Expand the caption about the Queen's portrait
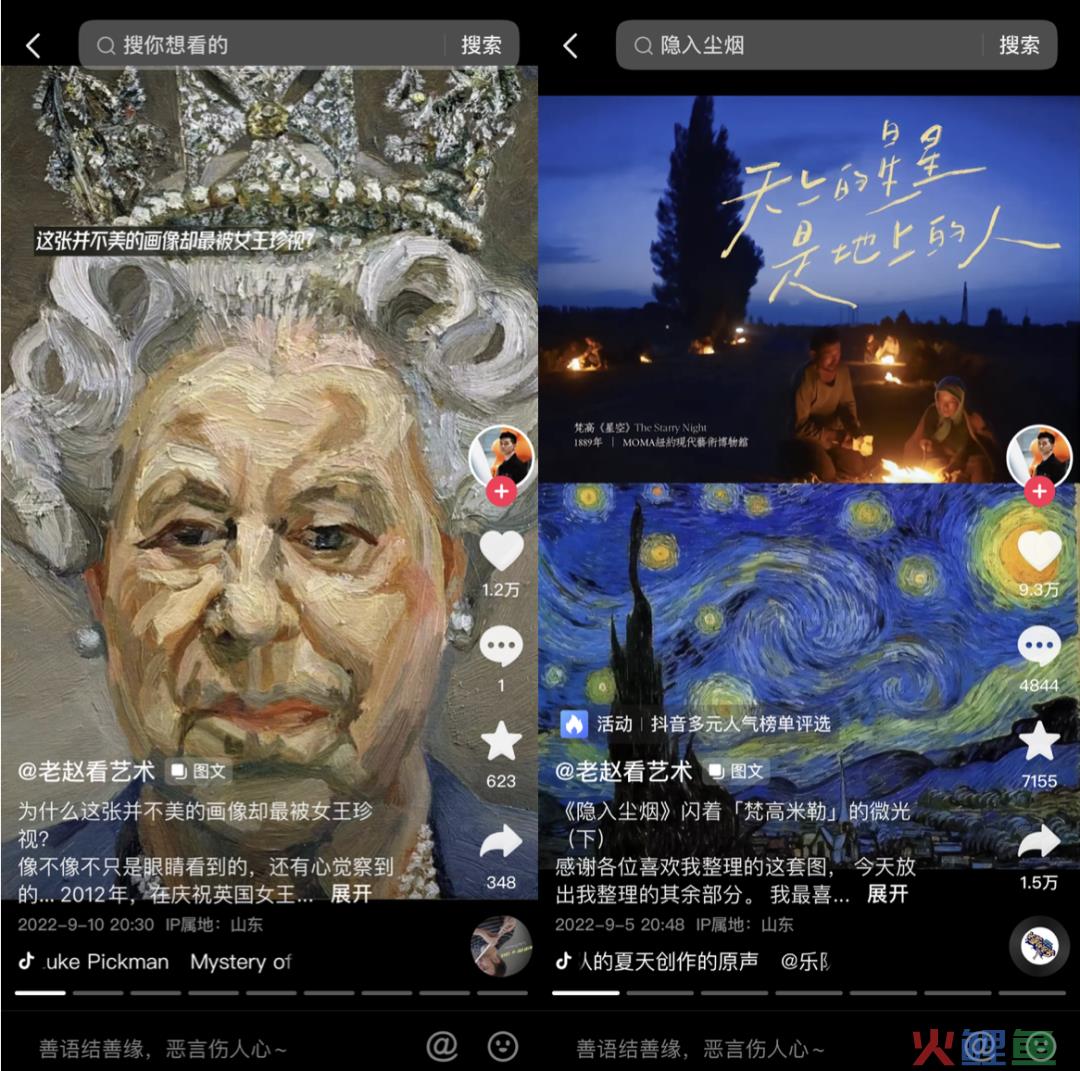 pyautogui.click(x=351, y=893)
